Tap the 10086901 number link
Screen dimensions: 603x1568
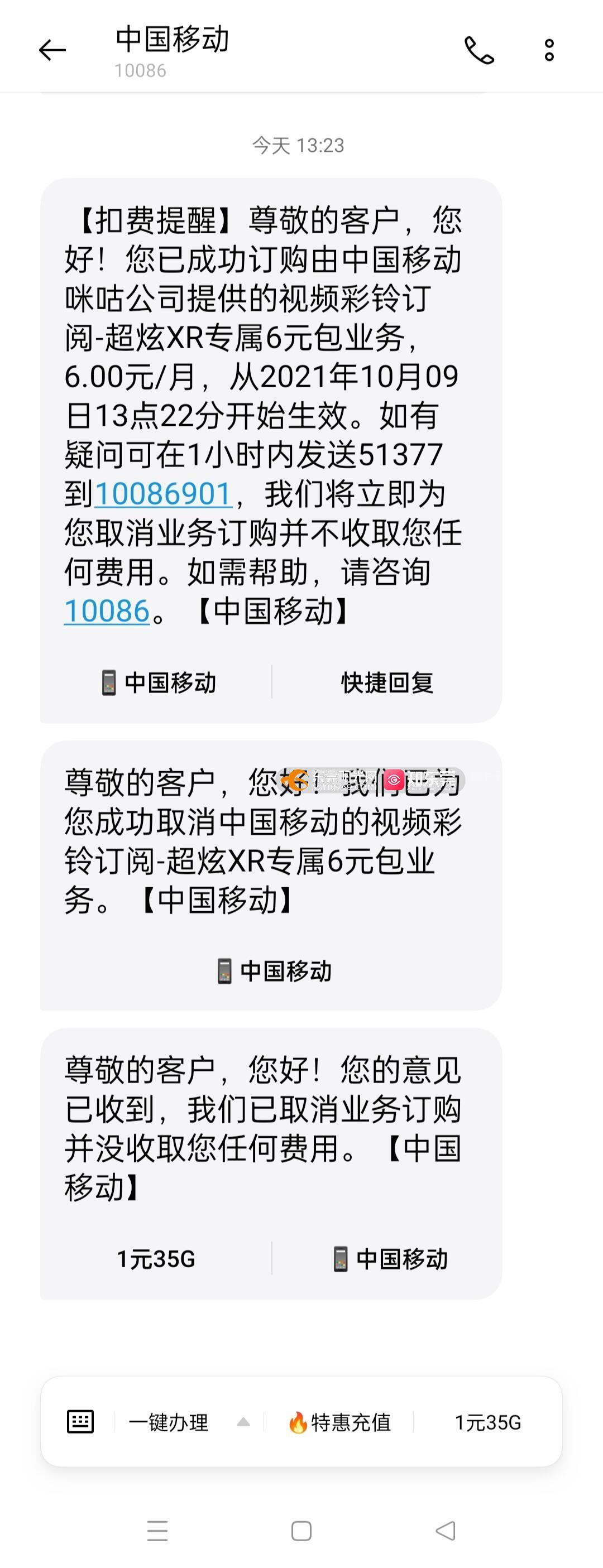coord(163,494)
